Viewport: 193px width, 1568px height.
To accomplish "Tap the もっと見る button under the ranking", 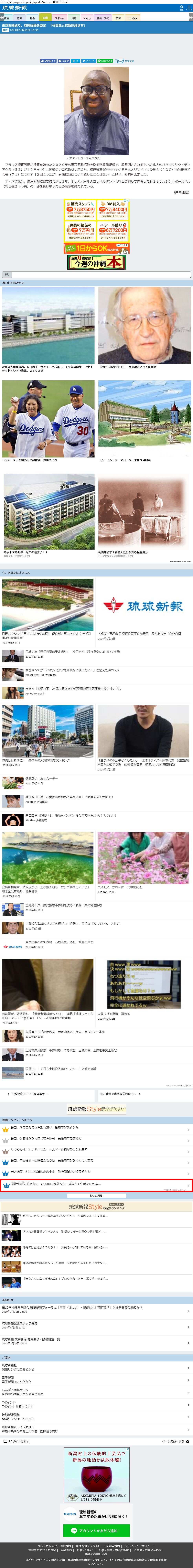I will point(96,1195).
